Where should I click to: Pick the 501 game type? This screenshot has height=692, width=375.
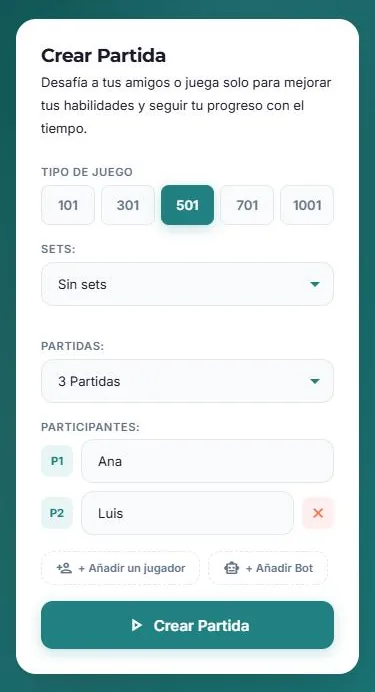pyautogui.click(x=188, y=205)
